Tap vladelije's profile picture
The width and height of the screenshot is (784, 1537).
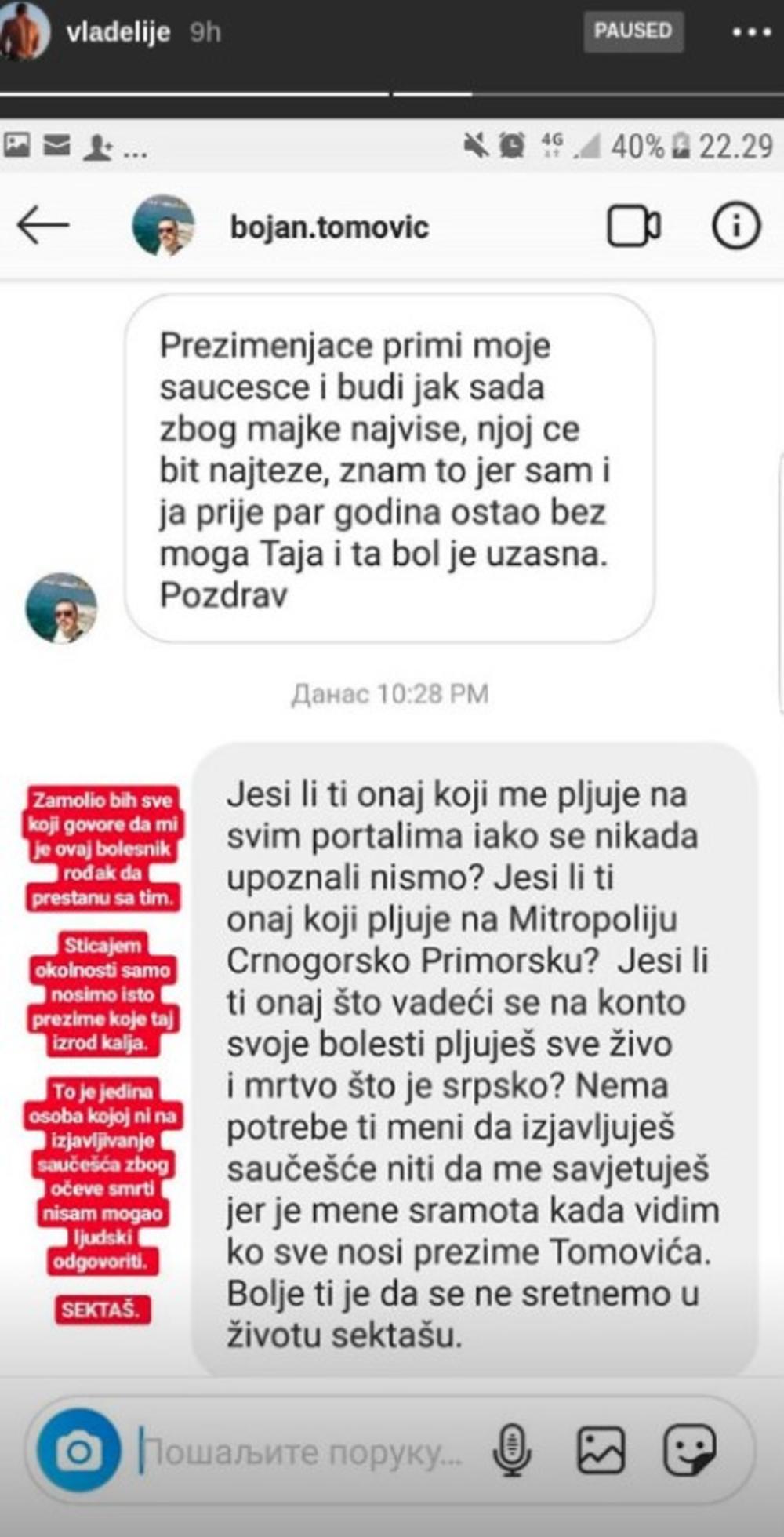[x=24, y=30]
